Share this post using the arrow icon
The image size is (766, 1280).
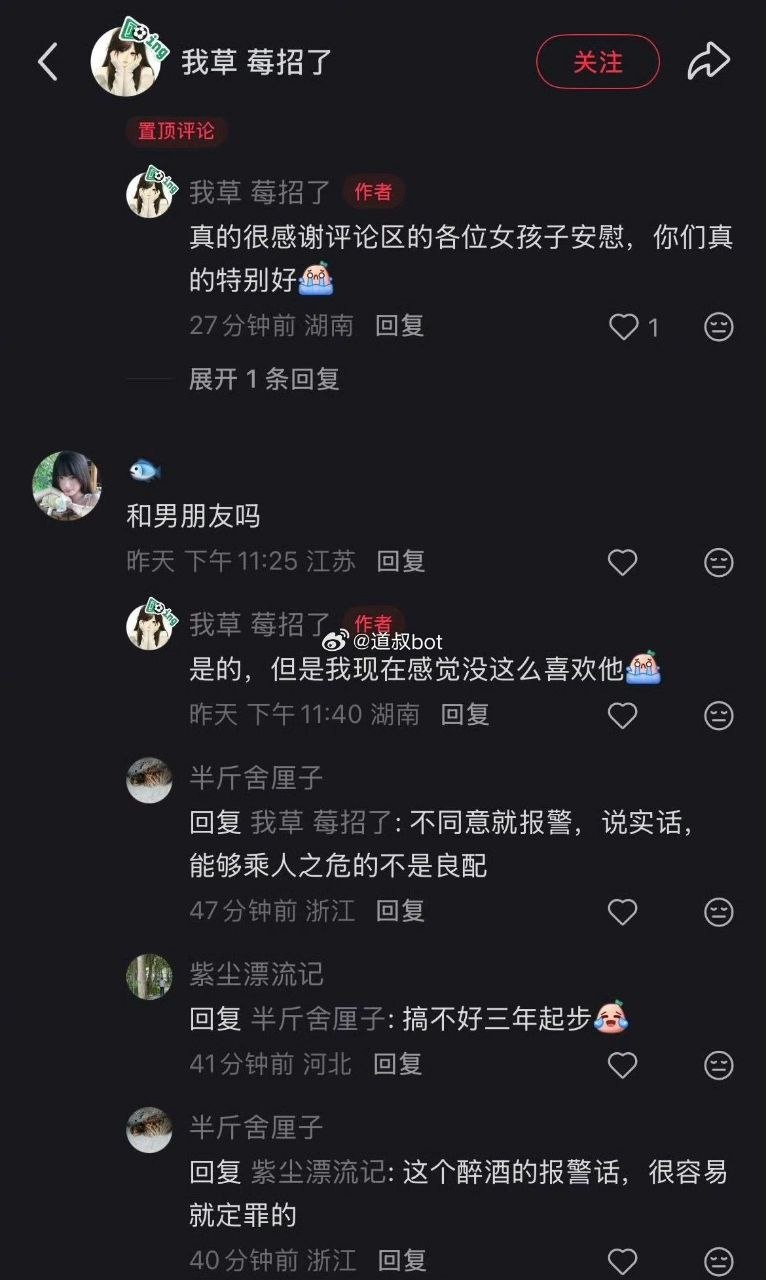[709, 62]
